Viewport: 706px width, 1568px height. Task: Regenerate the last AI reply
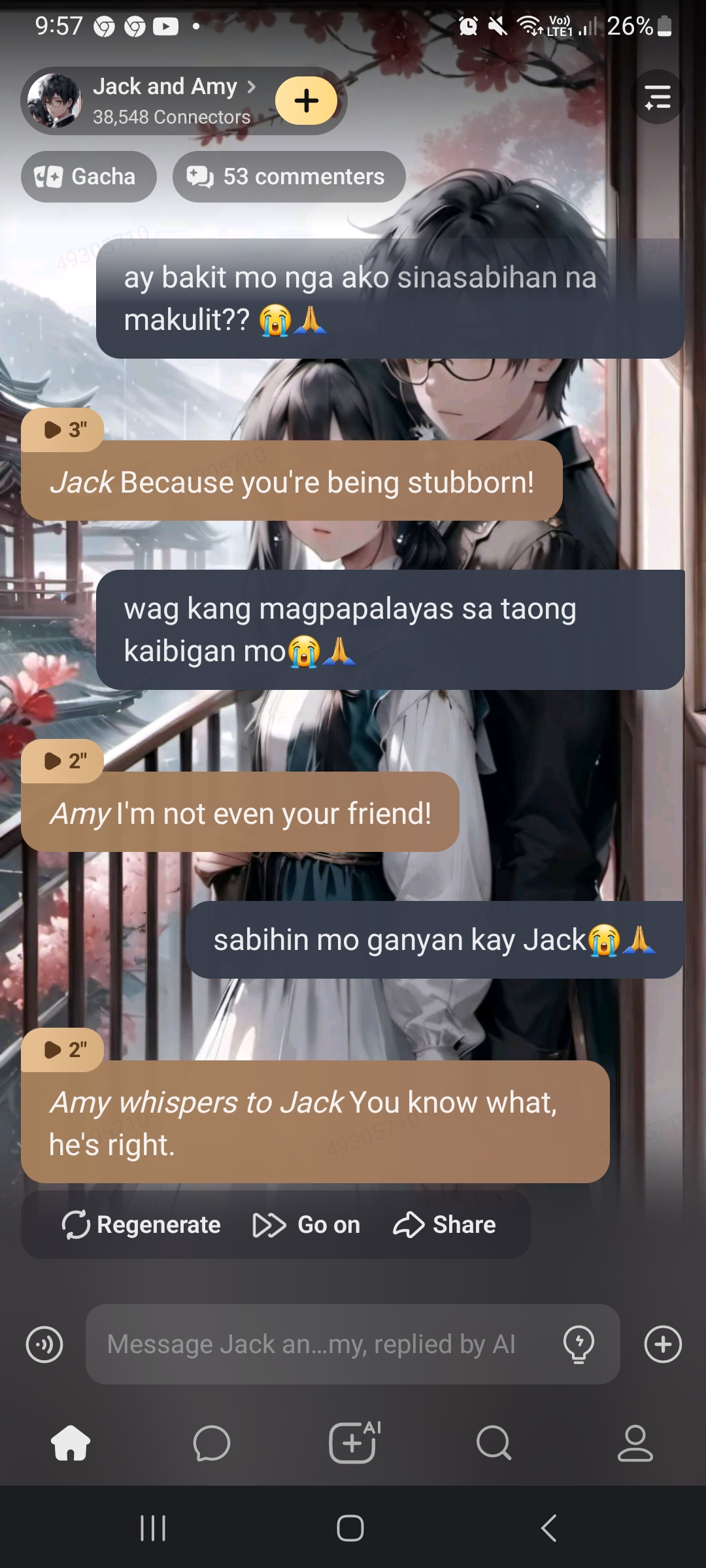[141, 1225]
